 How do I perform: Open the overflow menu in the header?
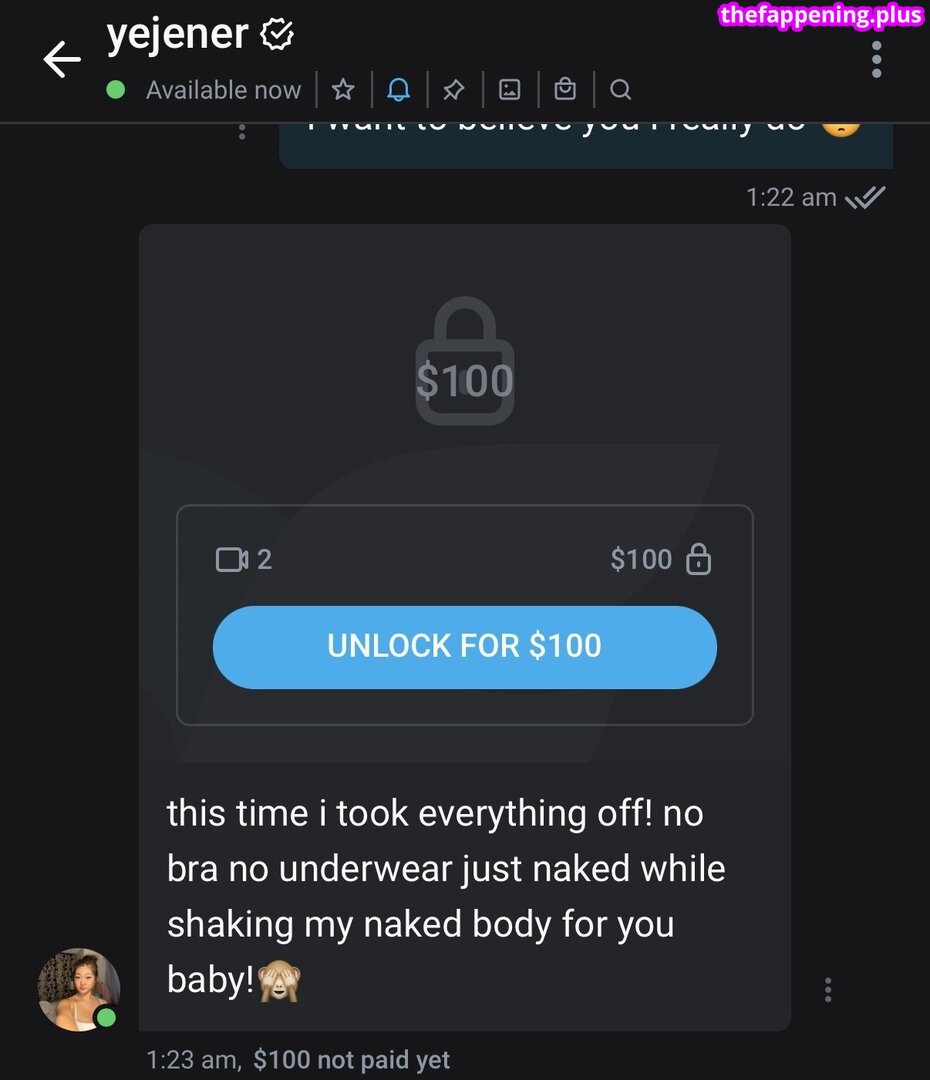click(876, 60)
